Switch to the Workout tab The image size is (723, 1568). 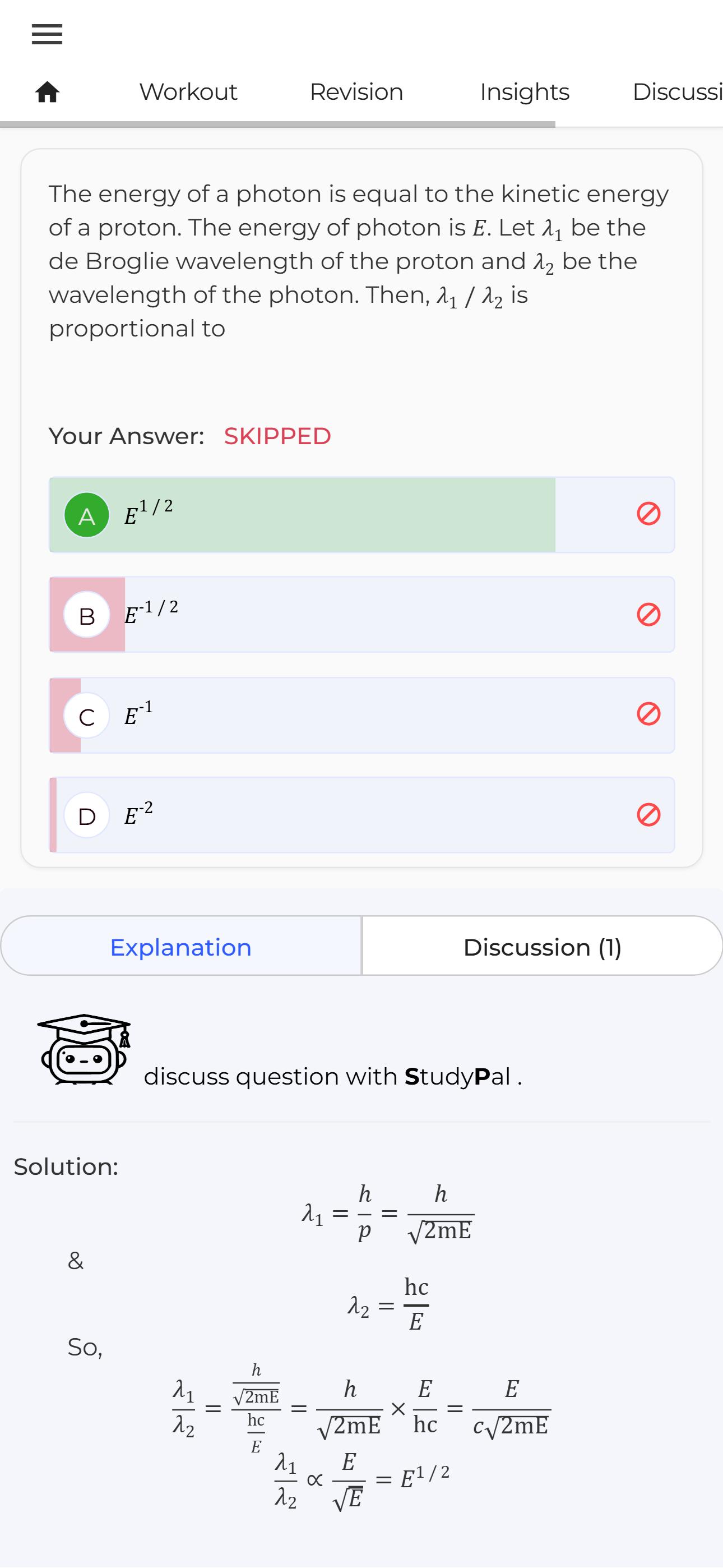(188, 93)
